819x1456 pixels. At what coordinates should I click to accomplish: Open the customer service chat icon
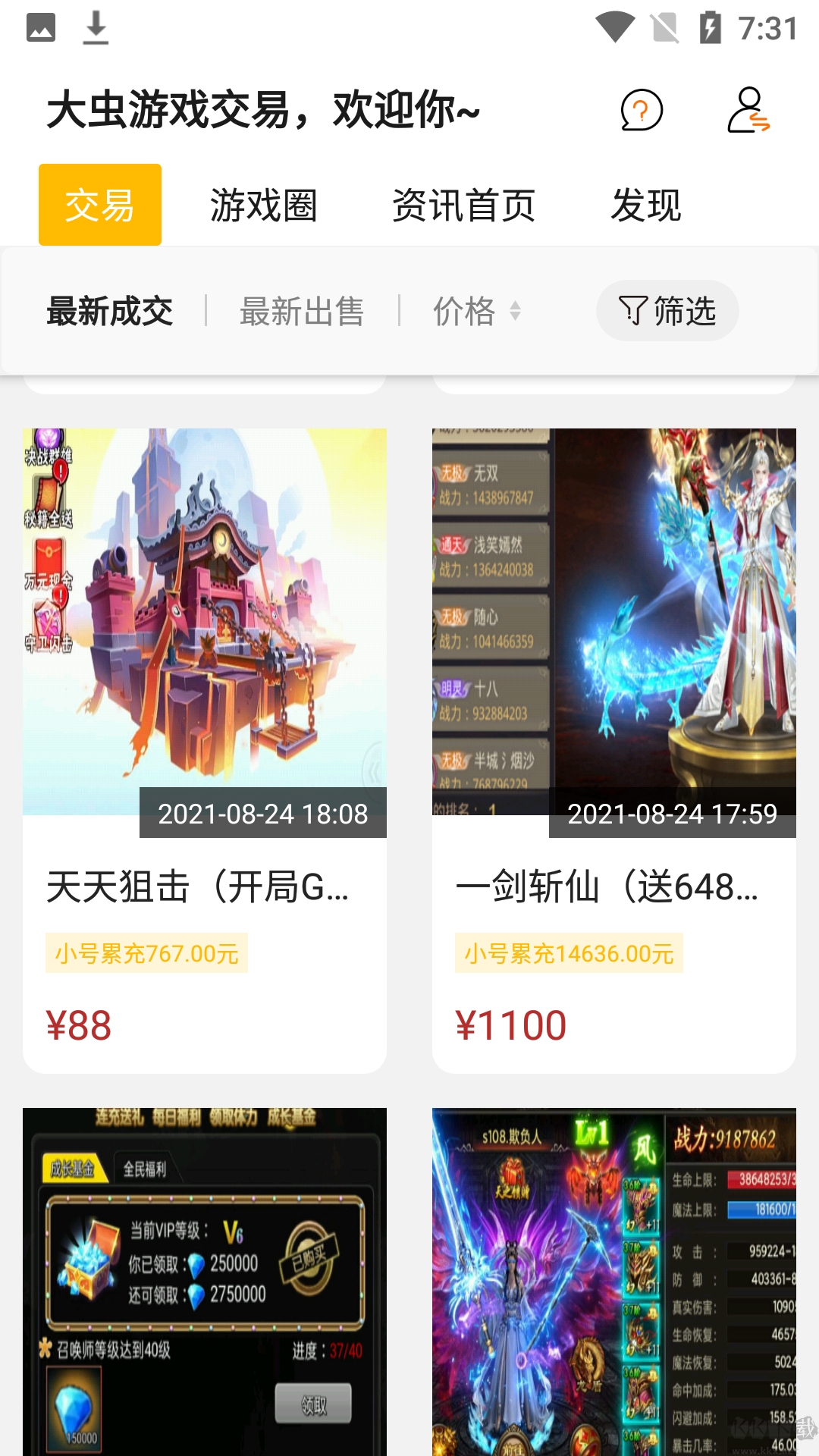pyautogui.click(x=641, y=111)
